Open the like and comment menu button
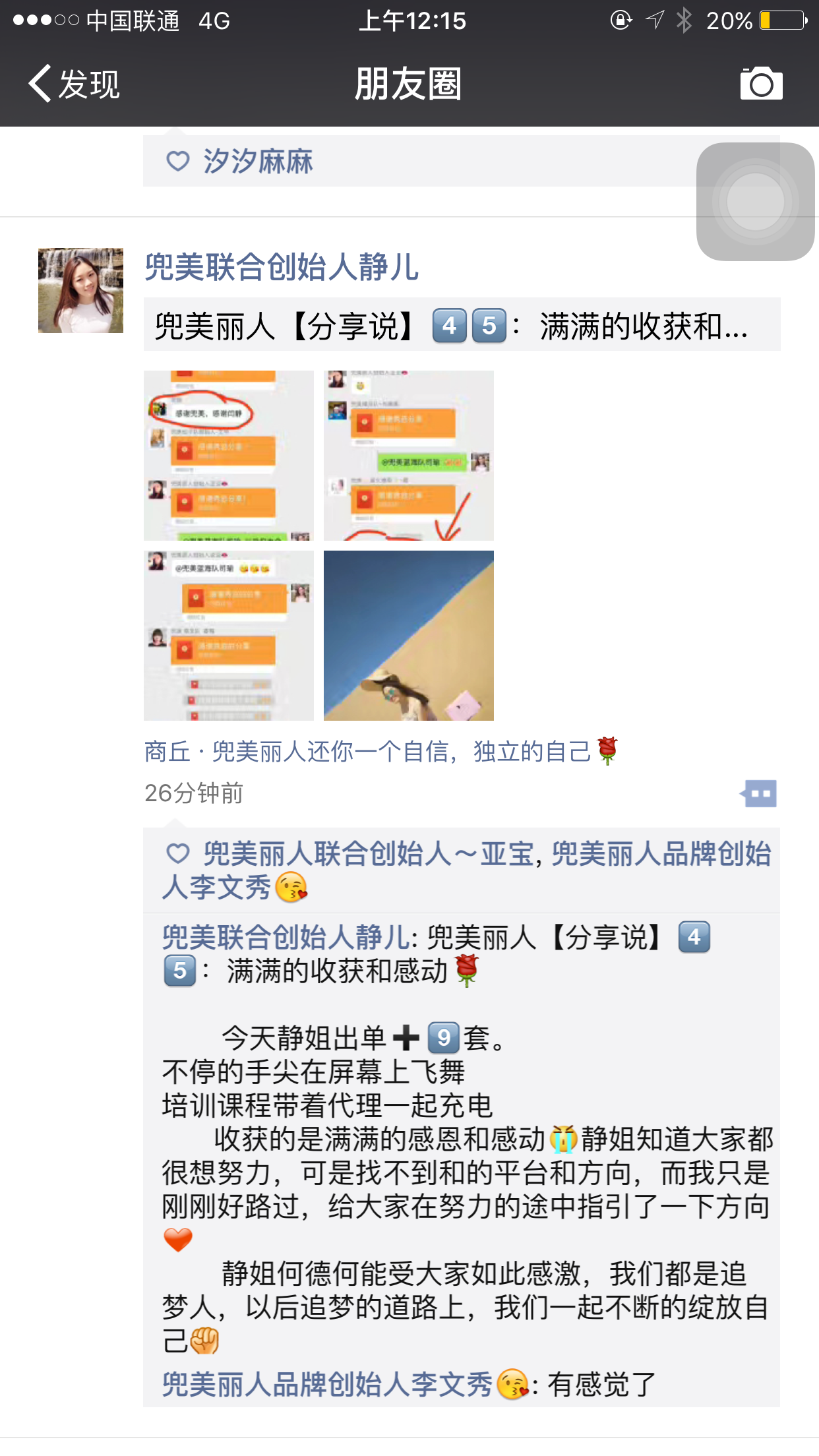This screenshot has height=1456, width=819. [x=758, y=793]
